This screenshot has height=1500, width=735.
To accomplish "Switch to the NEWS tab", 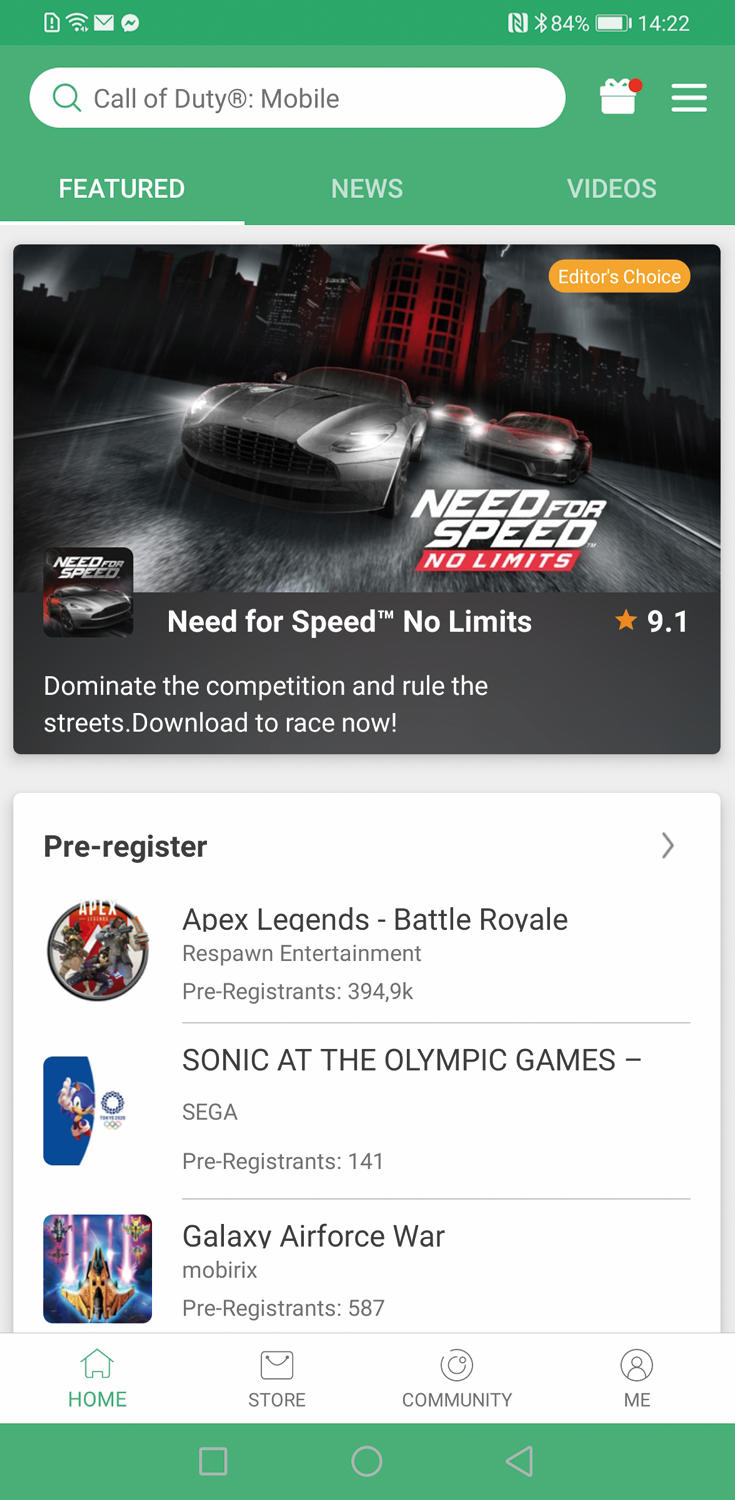I will [x=367, y=188].
